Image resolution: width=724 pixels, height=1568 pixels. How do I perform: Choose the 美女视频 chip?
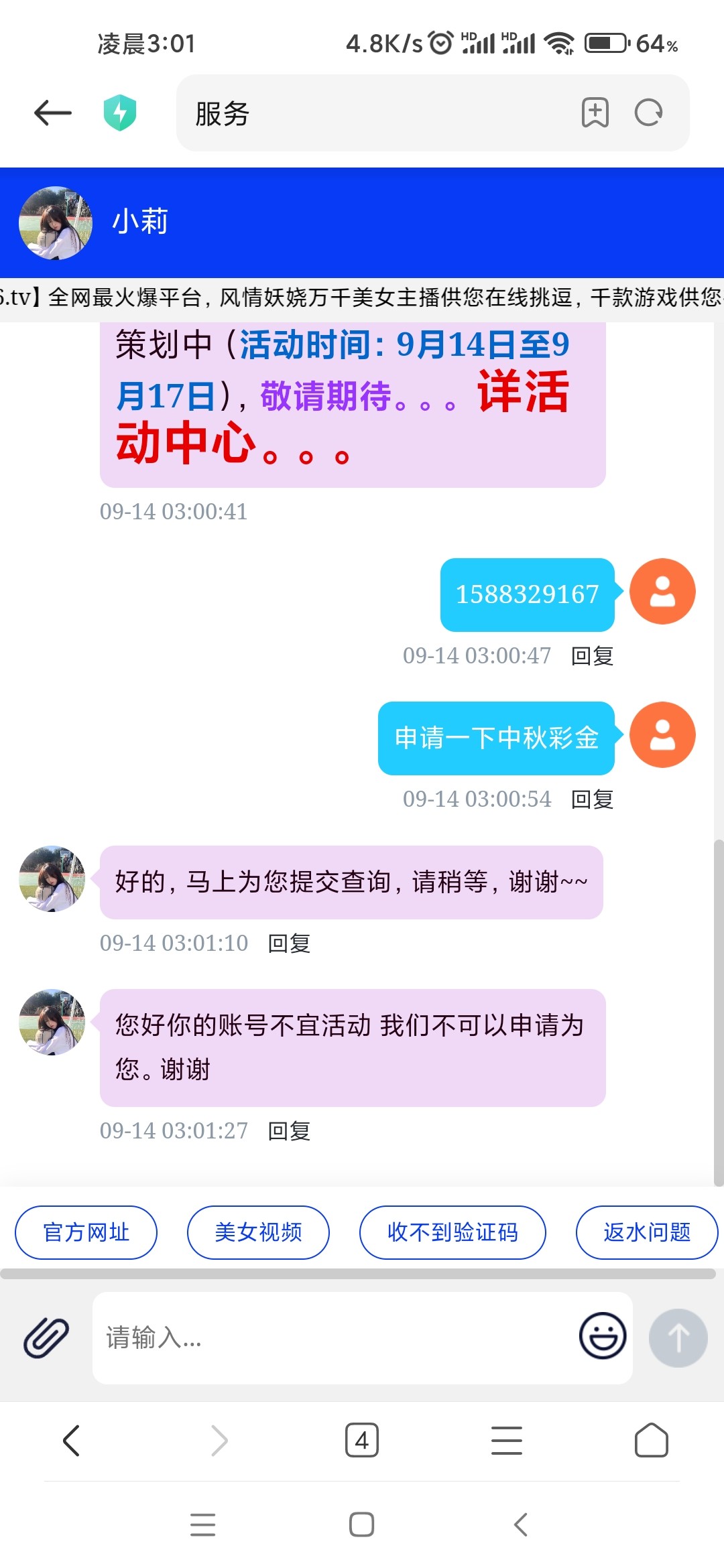pos(258,1232)
